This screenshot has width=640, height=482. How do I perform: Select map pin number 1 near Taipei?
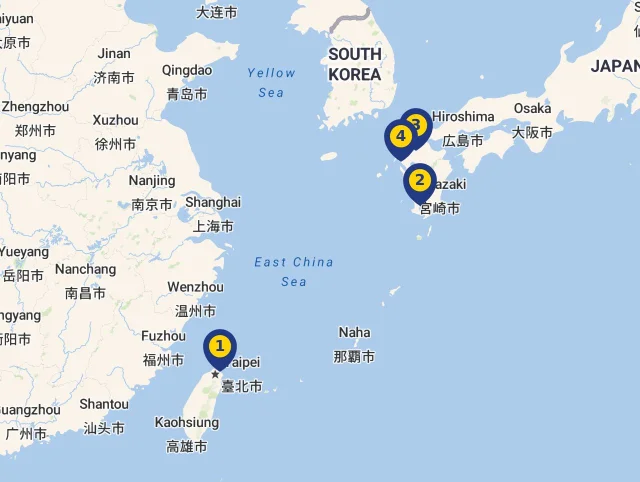[x=220, y=349]
